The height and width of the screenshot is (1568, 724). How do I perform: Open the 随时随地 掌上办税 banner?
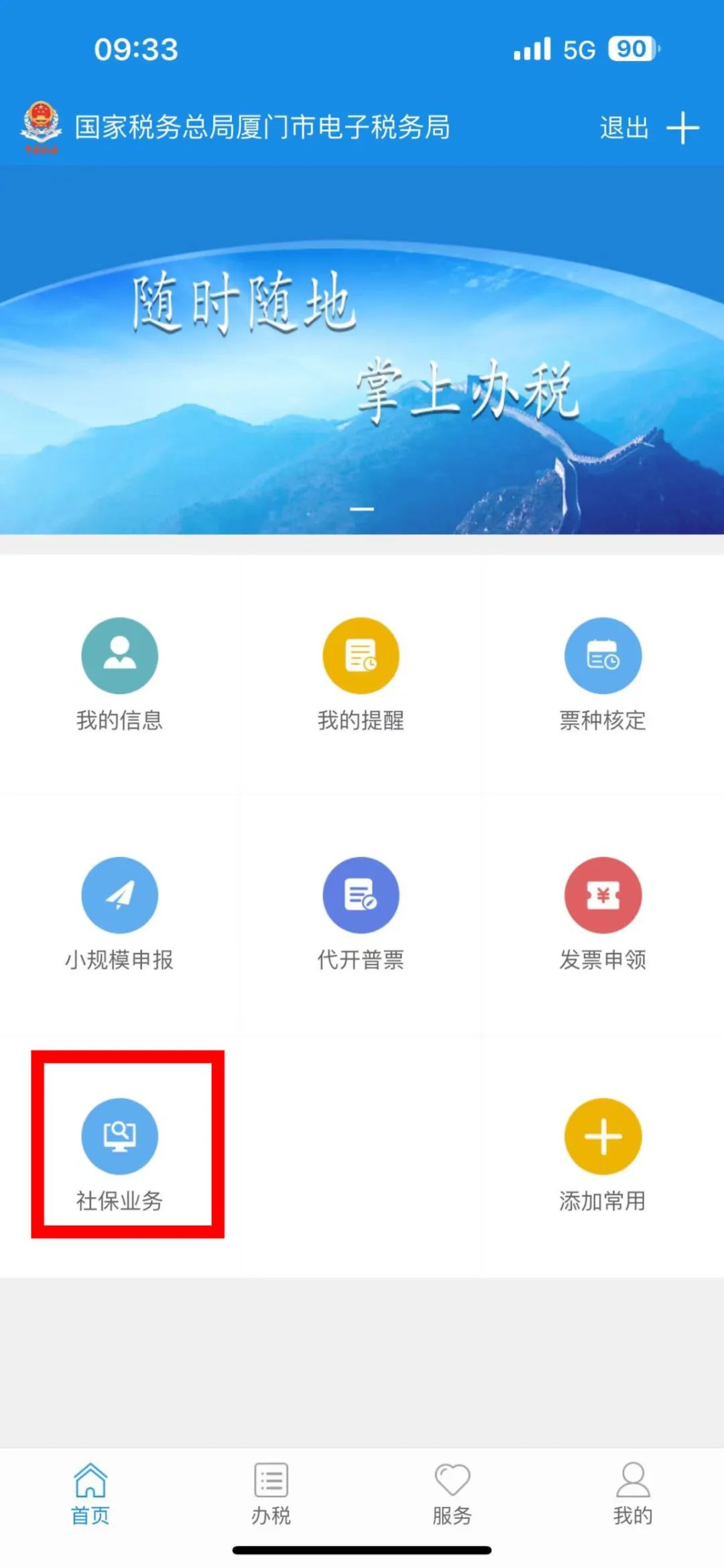tap(362, 350)
